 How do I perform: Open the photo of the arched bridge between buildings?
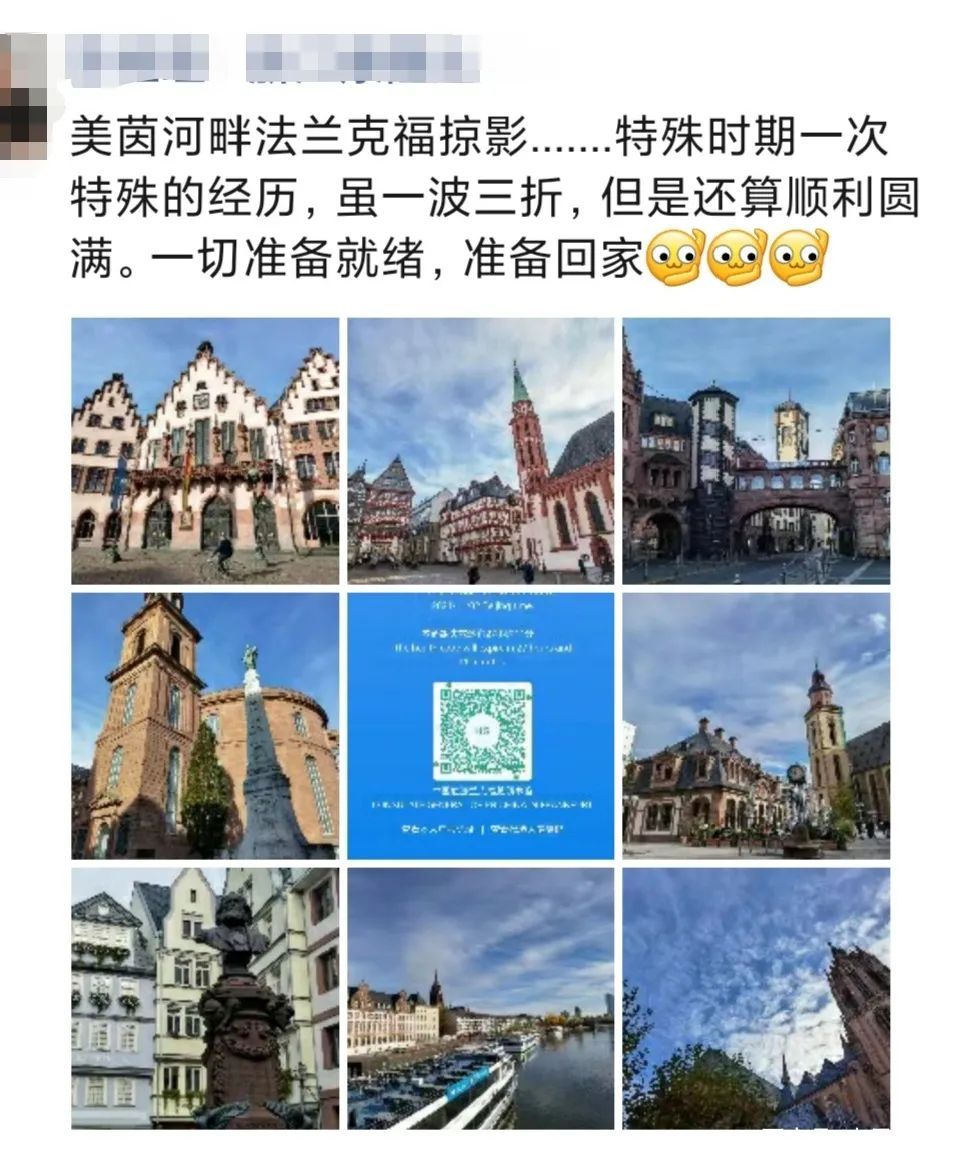pos(756,451)
